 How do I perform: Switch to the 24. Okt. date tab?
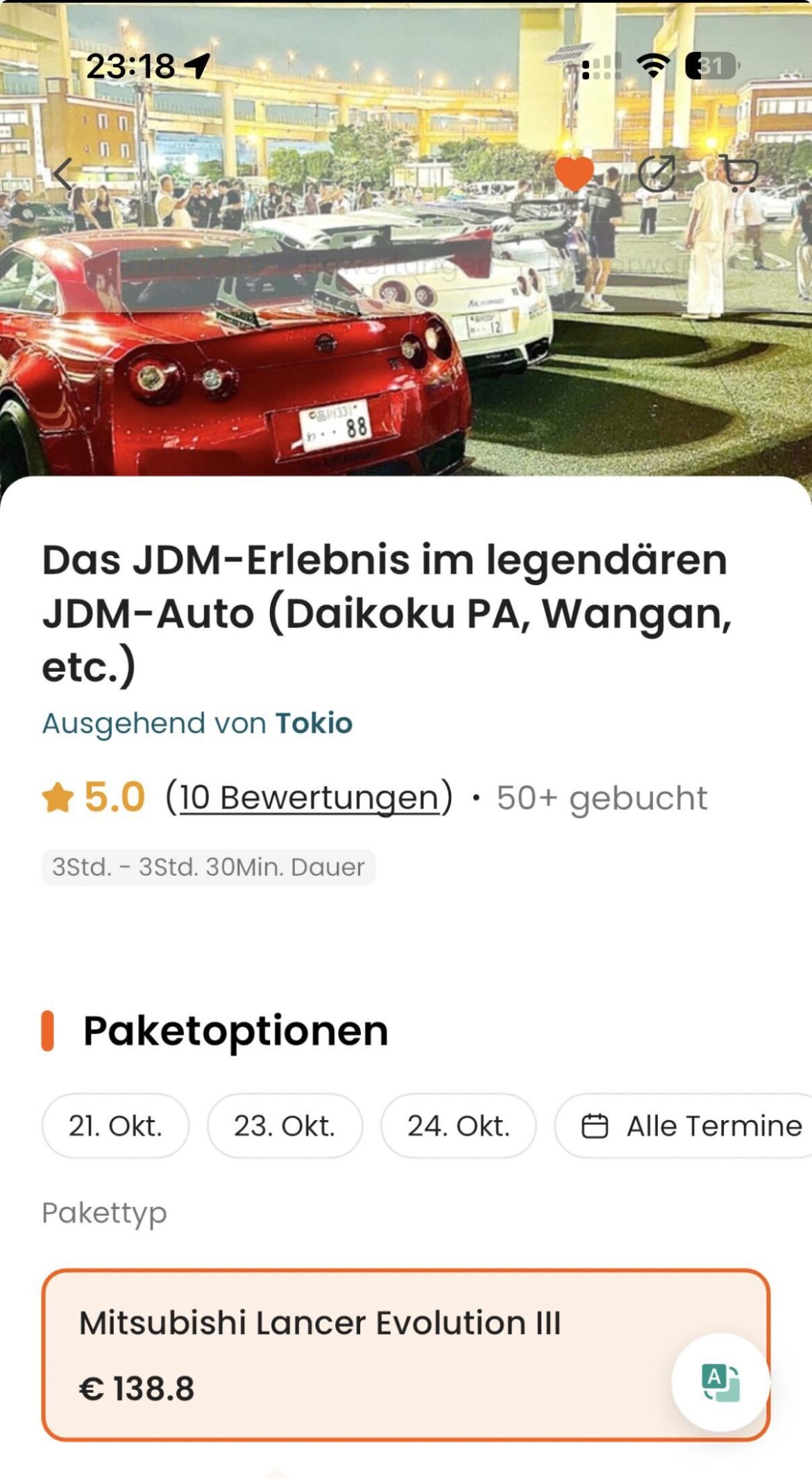point(455,1126)
